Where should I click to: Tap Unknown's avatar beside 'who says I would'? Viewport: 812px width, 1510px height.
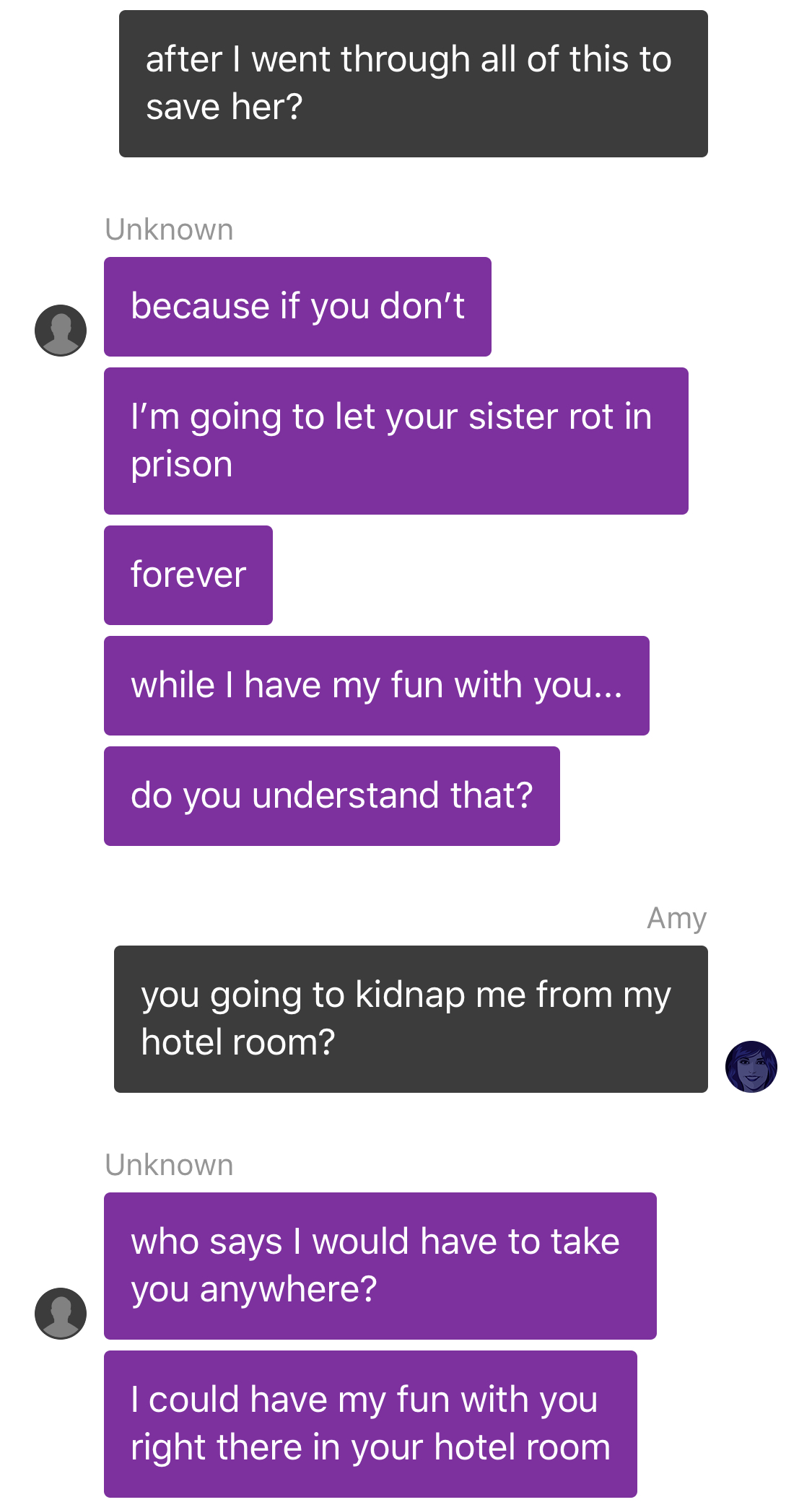[61, 1313]
